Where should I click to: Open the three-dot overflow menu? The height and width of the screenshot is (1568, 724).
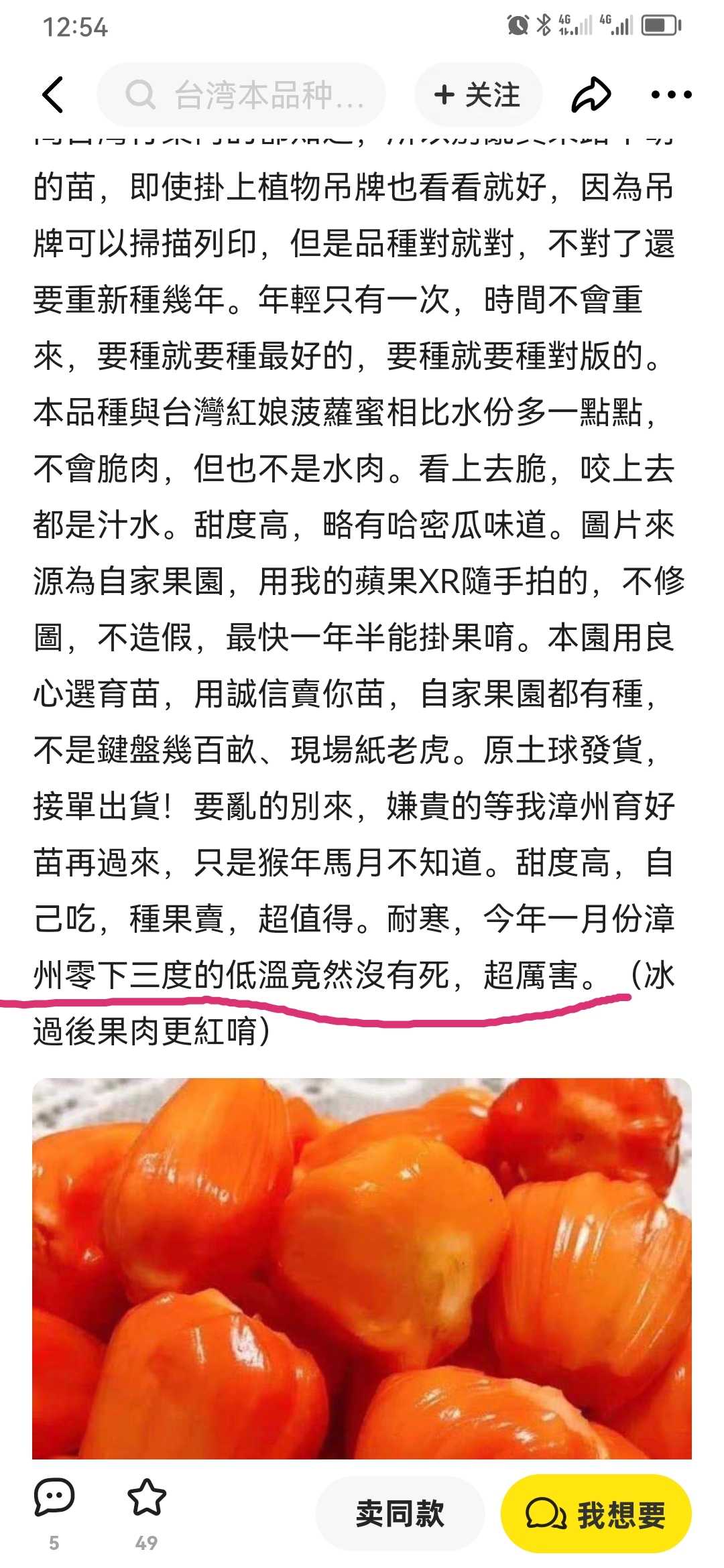coord(671,94)
